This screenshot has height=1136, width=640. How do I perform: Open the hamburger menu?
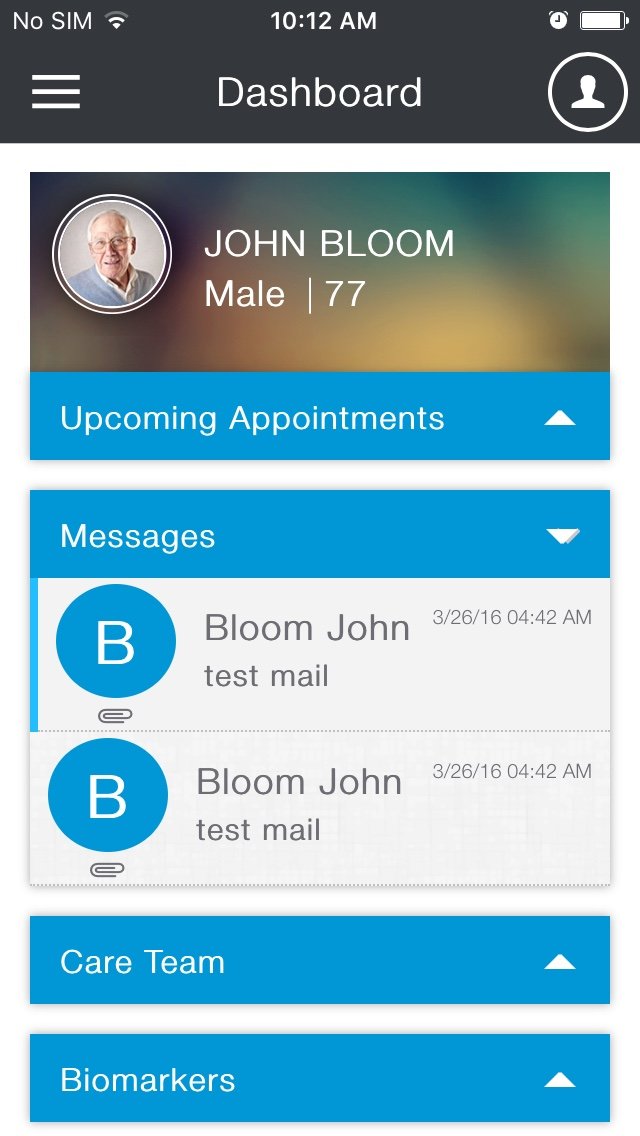pos(56,92)
